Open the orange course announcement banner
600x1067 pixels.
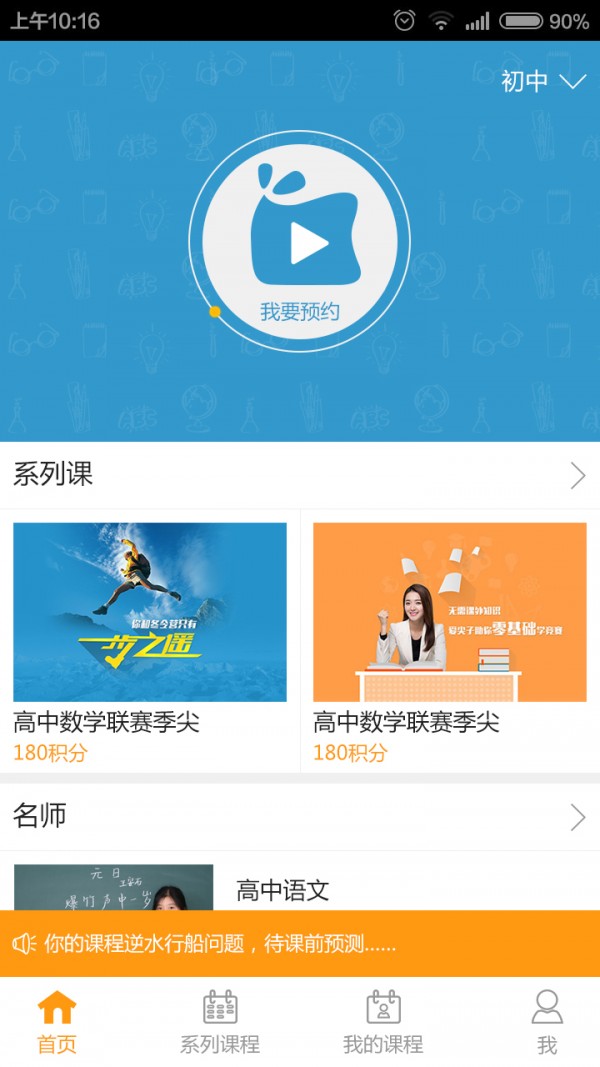pyautogui.click(x=300, y=944)
